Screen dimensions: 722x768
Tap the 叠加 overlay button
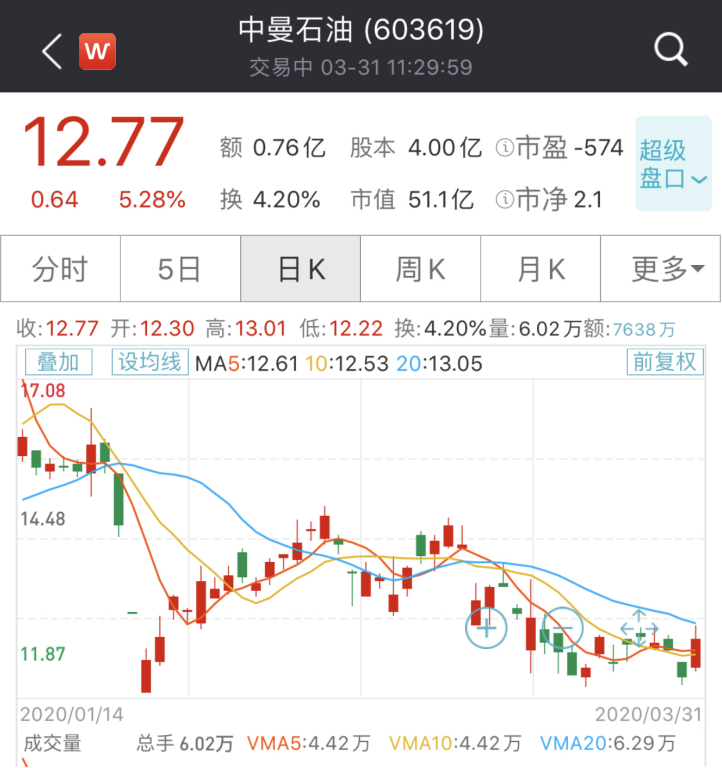(58, 362)
